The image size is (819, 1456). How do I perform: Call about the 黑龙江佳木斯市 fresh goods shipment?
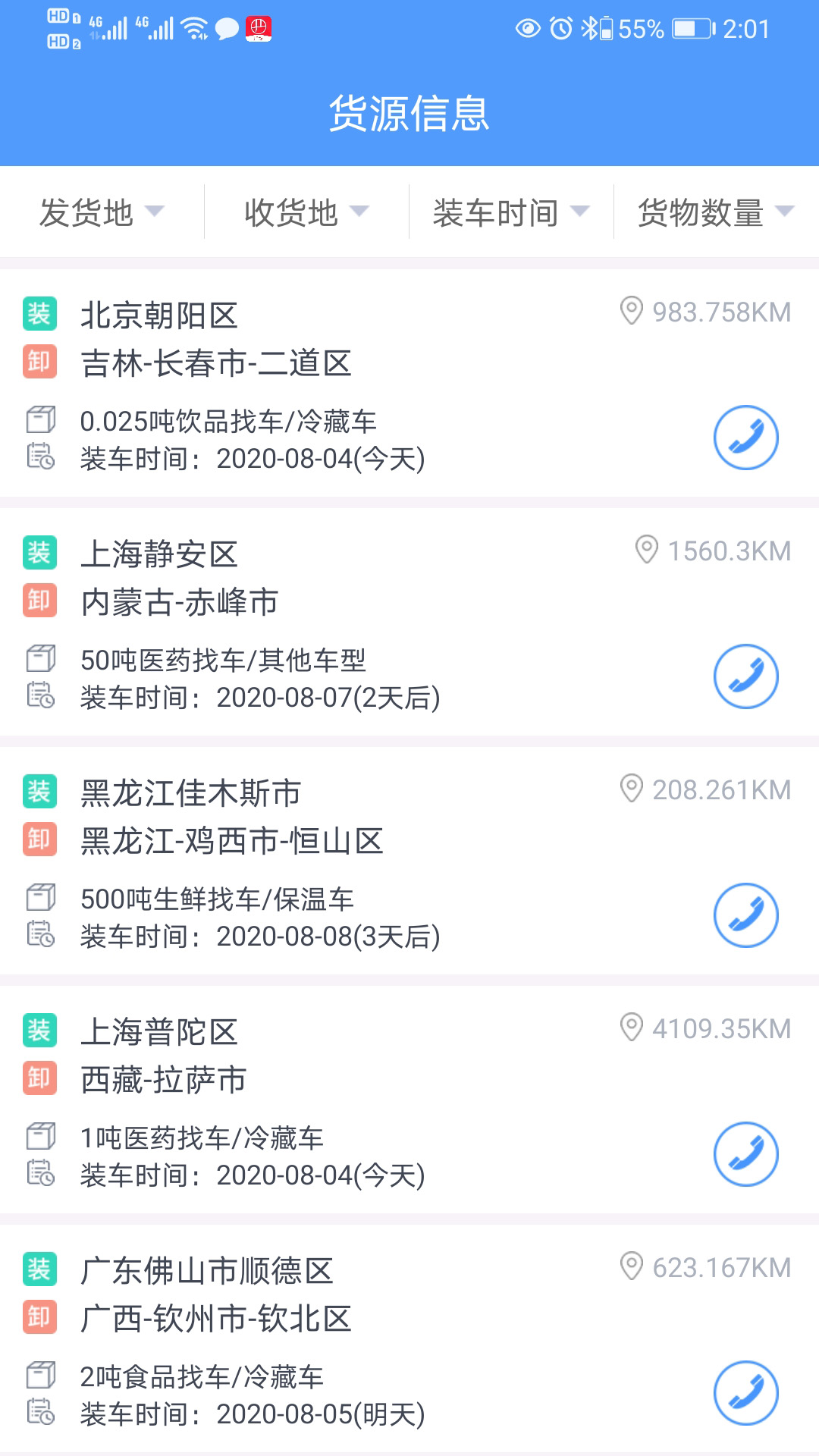point(747,915)
